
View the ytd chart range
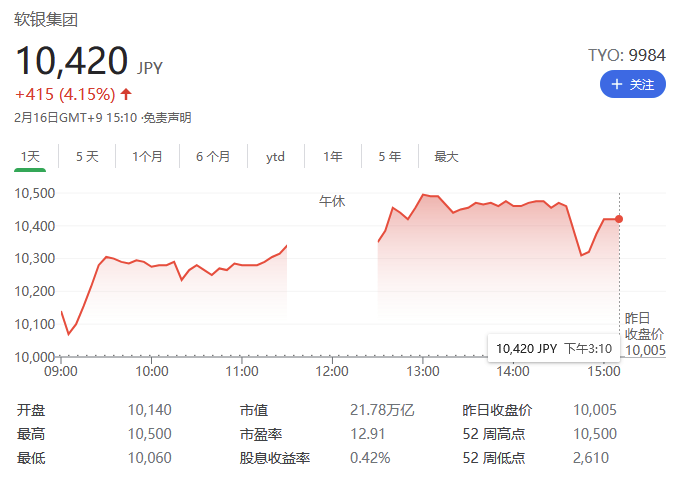click(275, 156)
